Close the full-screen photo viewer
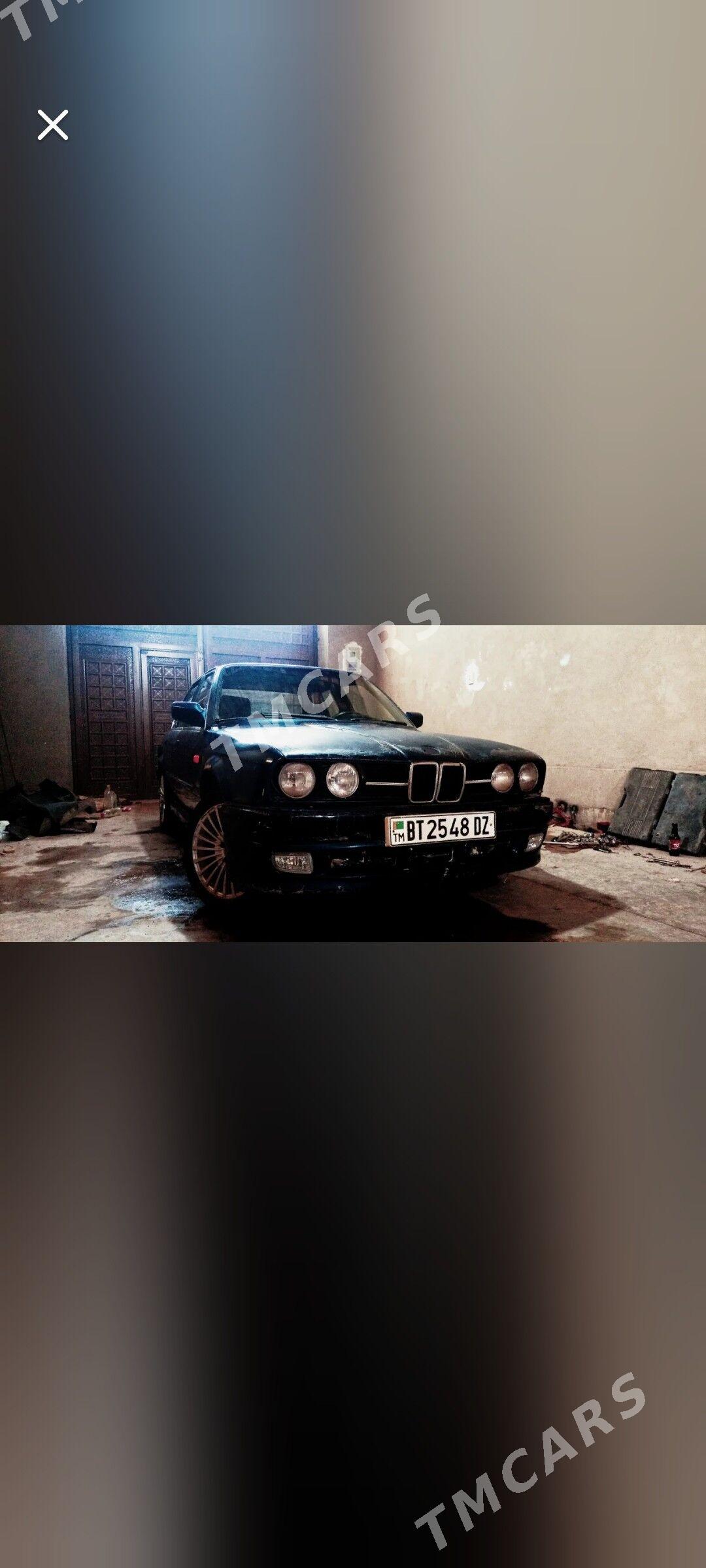The height and width of the screenshot is (1568, 706). [x=53, y=125]
